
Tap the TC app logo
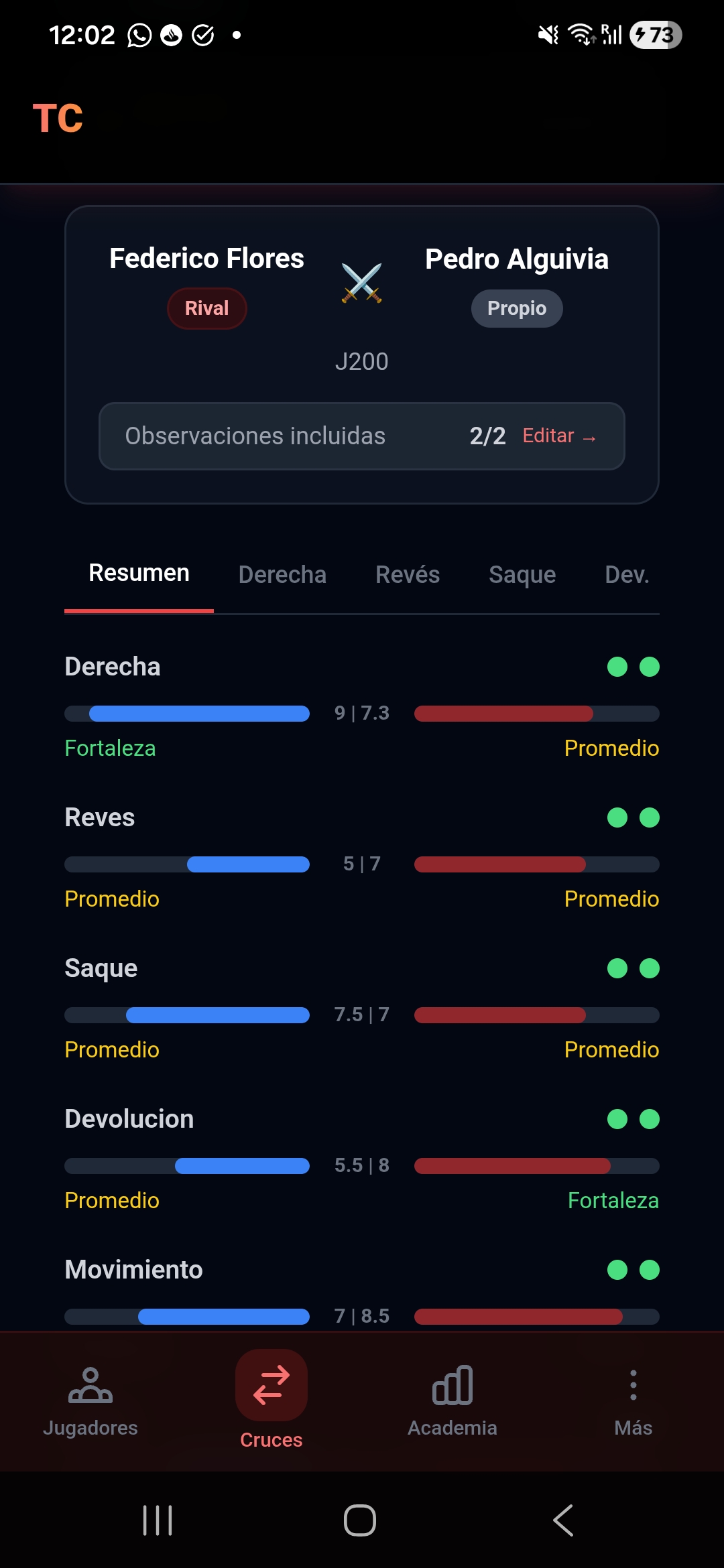pos(58,118)
